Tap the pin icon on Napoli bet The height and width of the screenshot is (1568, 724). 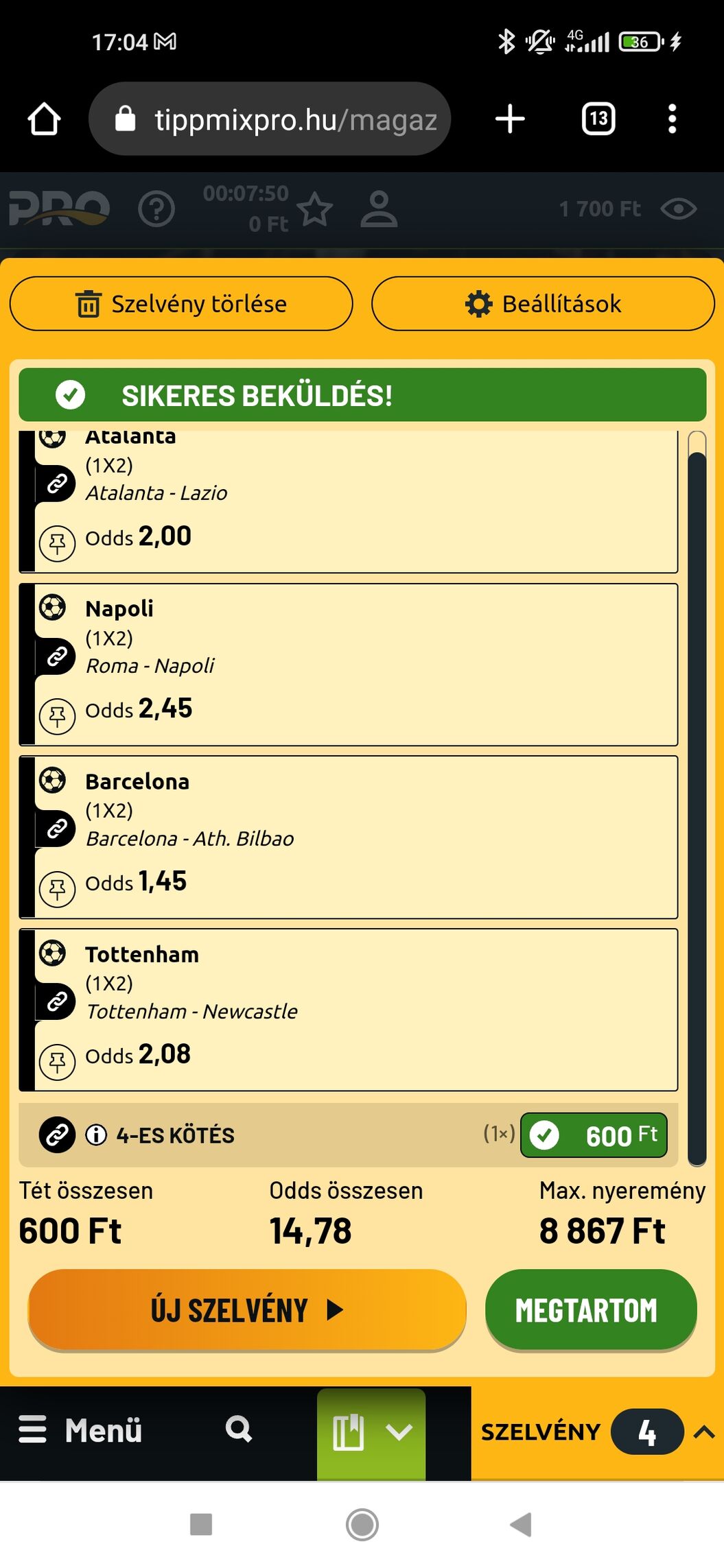tap(57, 716)
